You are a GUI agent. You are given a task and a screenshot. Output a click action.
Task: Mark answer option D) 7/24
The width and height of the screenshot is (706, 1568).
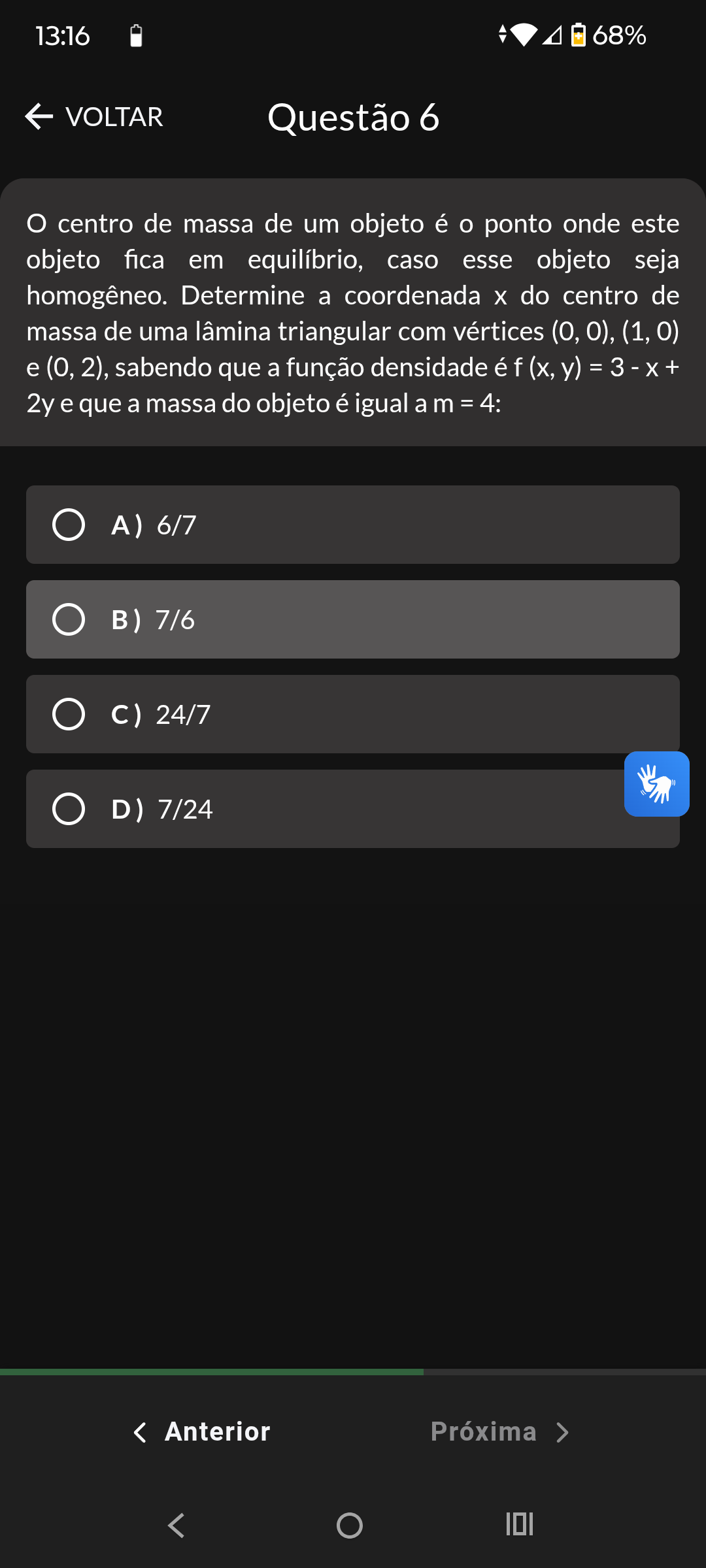(353, 809)
